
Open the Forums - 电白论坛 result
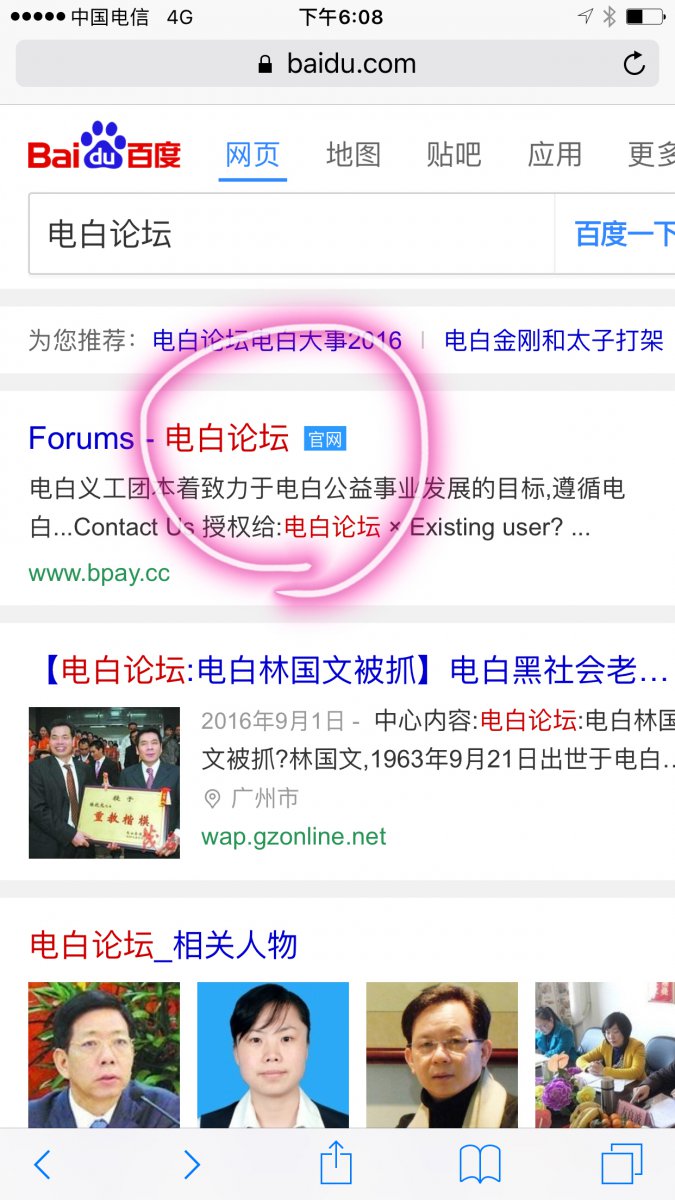[158, 438]
